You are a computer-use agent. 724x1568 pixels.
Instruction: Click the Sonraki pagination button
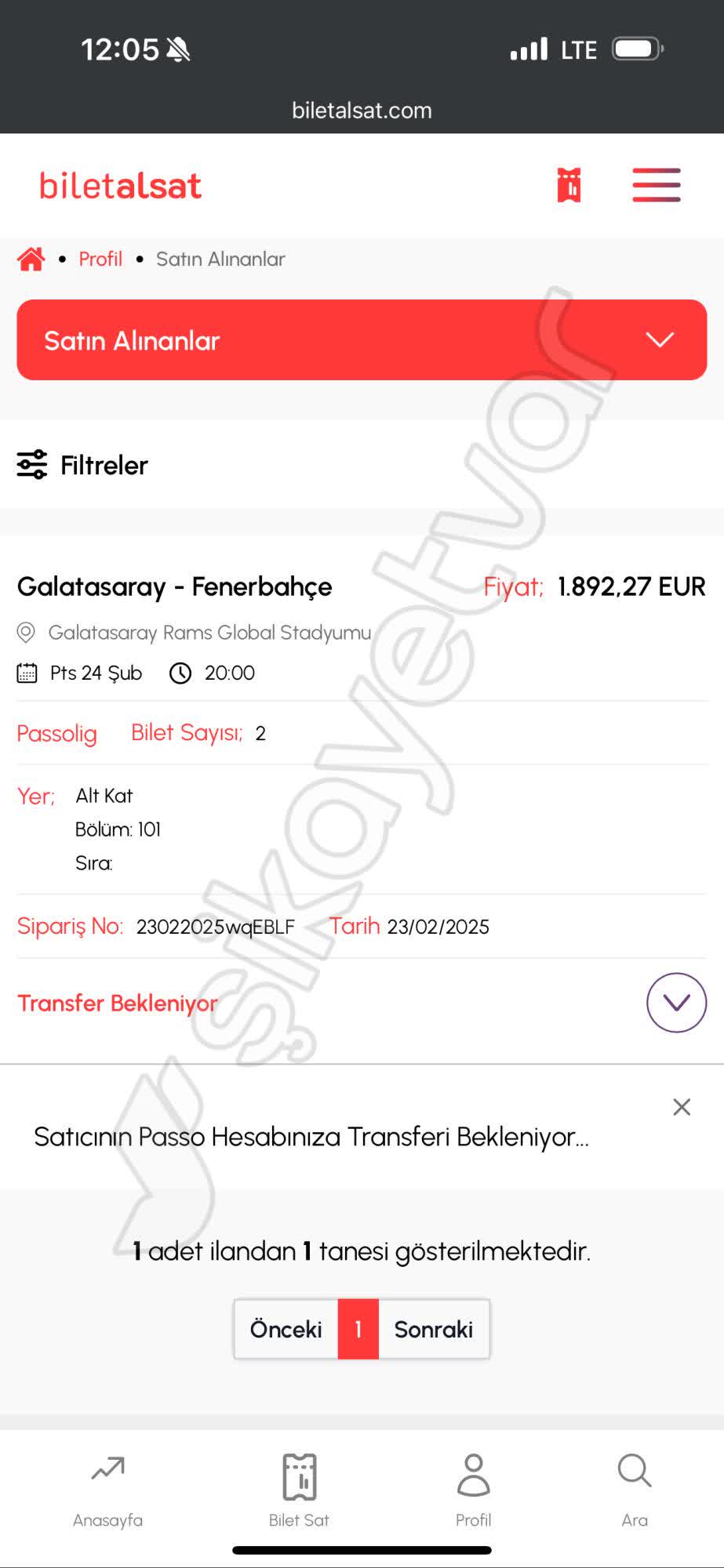435,1329
